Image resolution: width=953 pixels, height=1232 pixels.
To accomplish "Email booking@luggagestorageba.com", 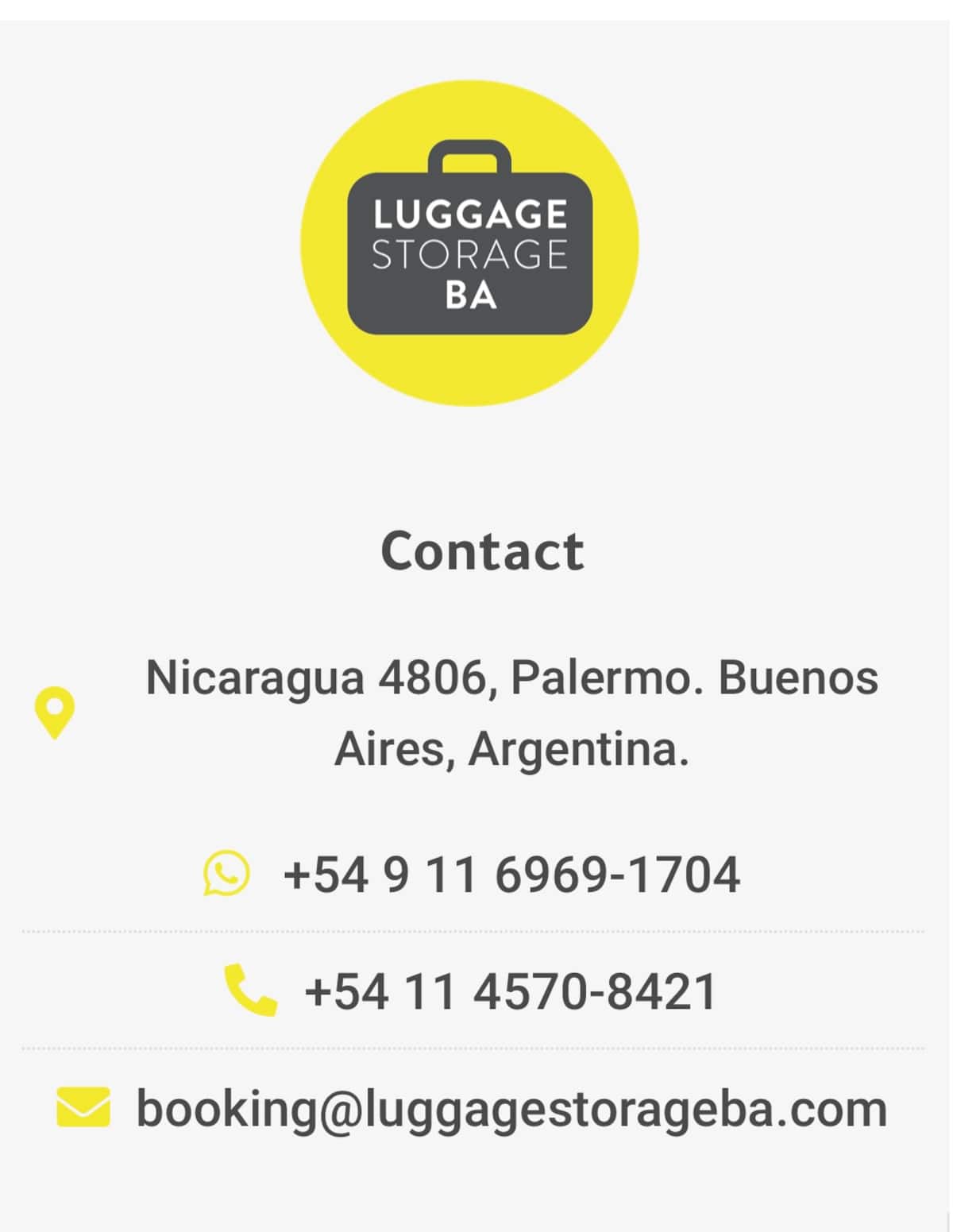I will click(x=511, y=1108).
